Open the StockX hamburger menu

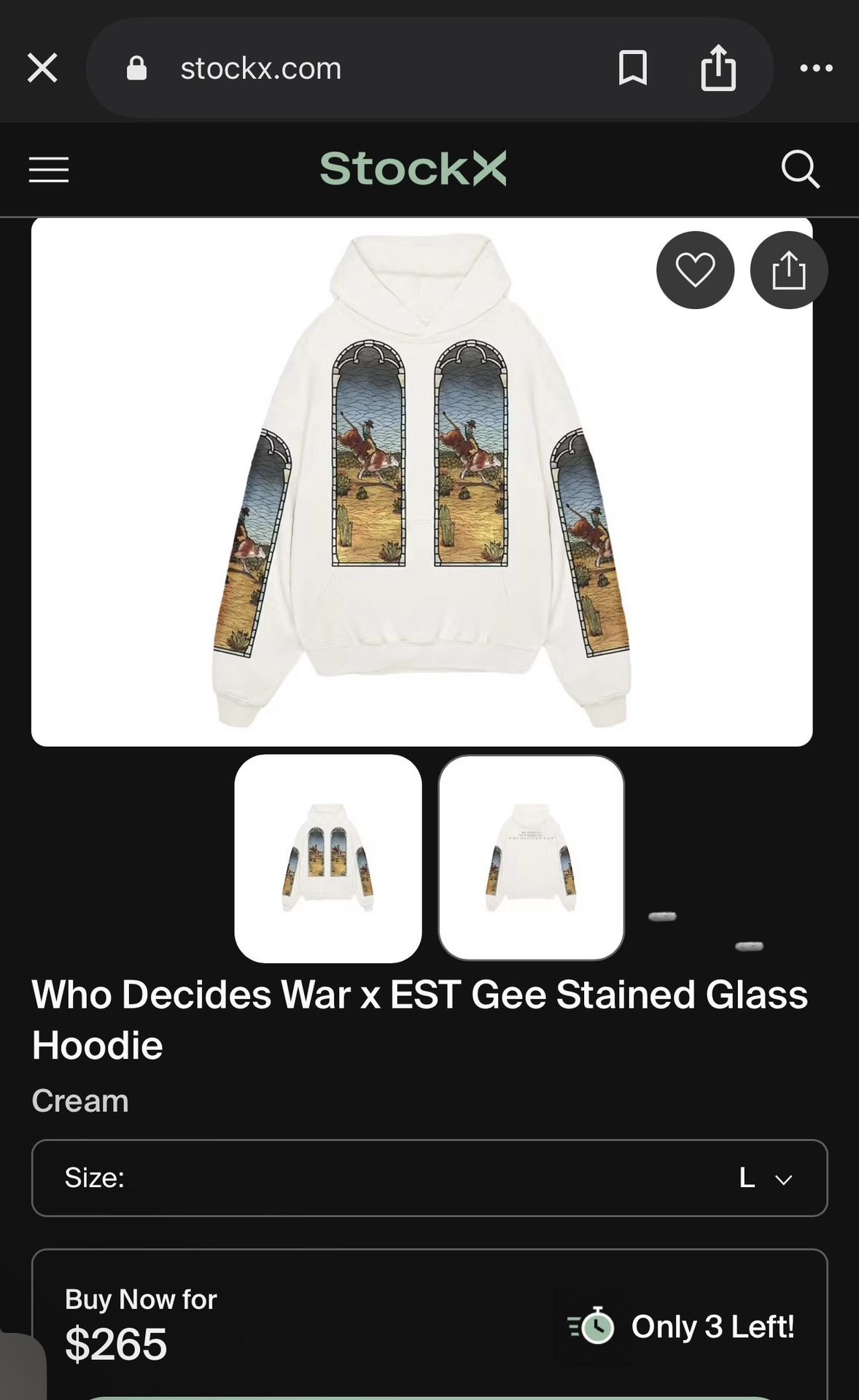(x=49, y=170)
